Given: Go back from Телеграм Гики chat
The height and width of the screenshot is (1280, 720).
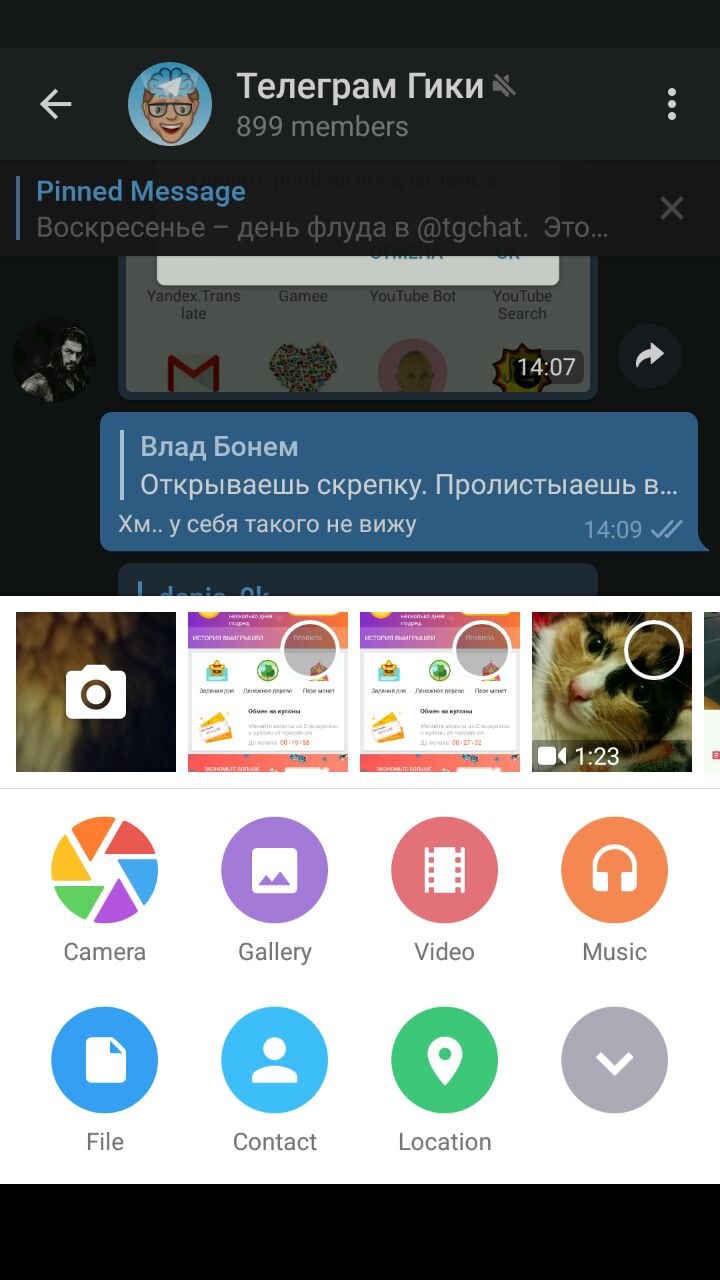Looking at the screenshot, I should click(x=55, y=104).
